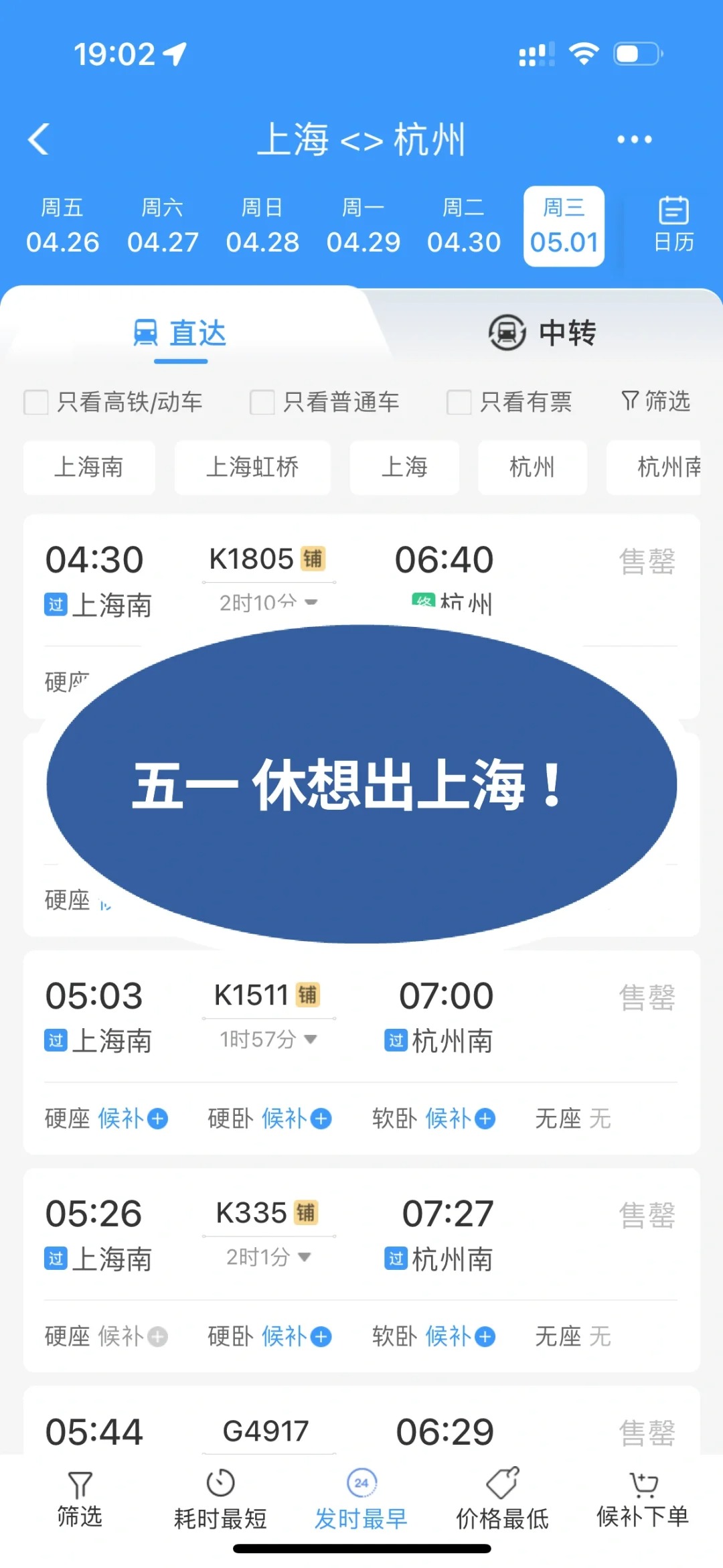Go back using the top-left arrow
The width and height of the screenshot is (723, 1568).
39,139
